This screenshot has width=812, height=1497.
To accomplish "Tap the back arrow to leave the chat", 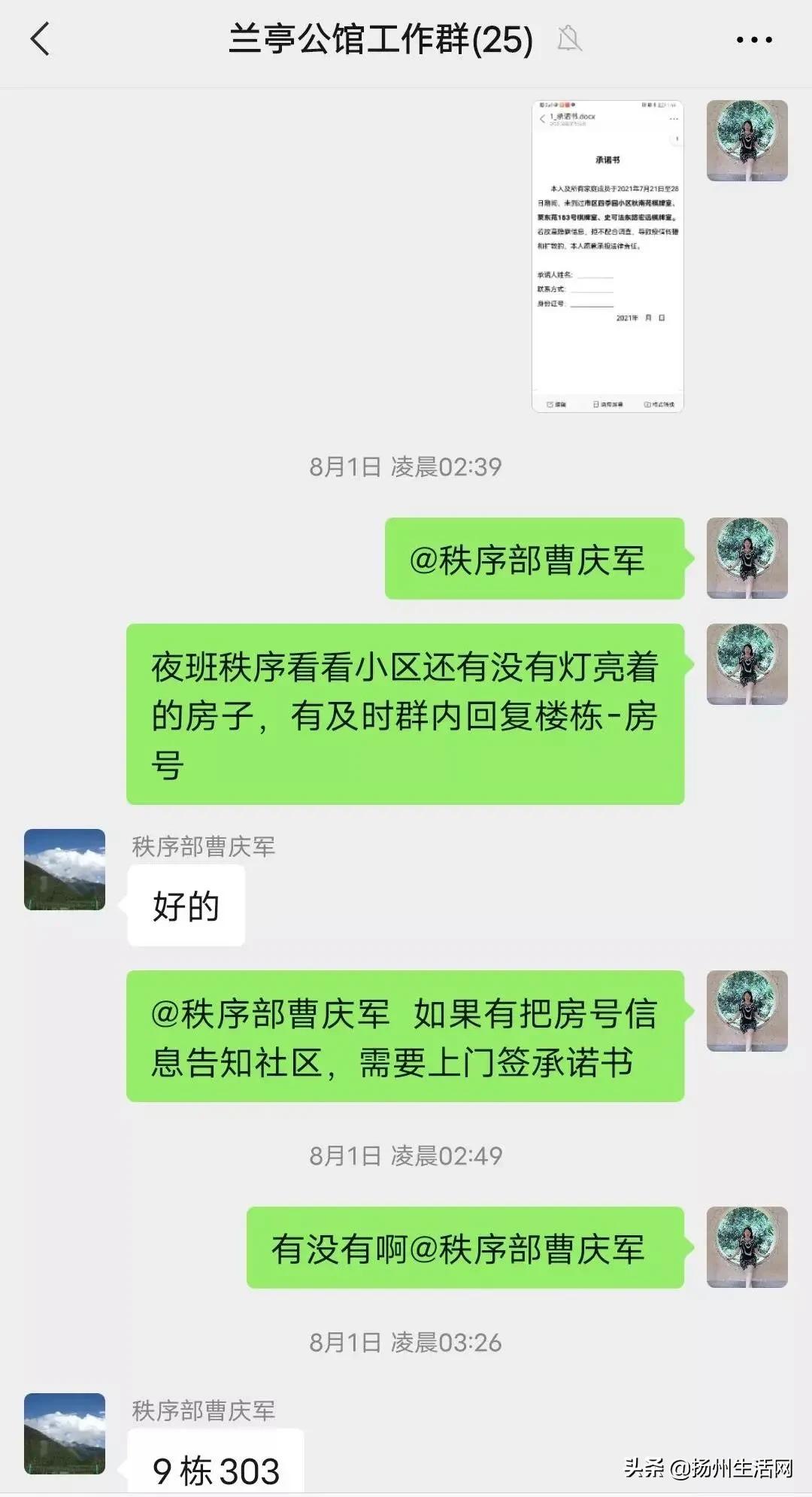I will click(41, 41).
